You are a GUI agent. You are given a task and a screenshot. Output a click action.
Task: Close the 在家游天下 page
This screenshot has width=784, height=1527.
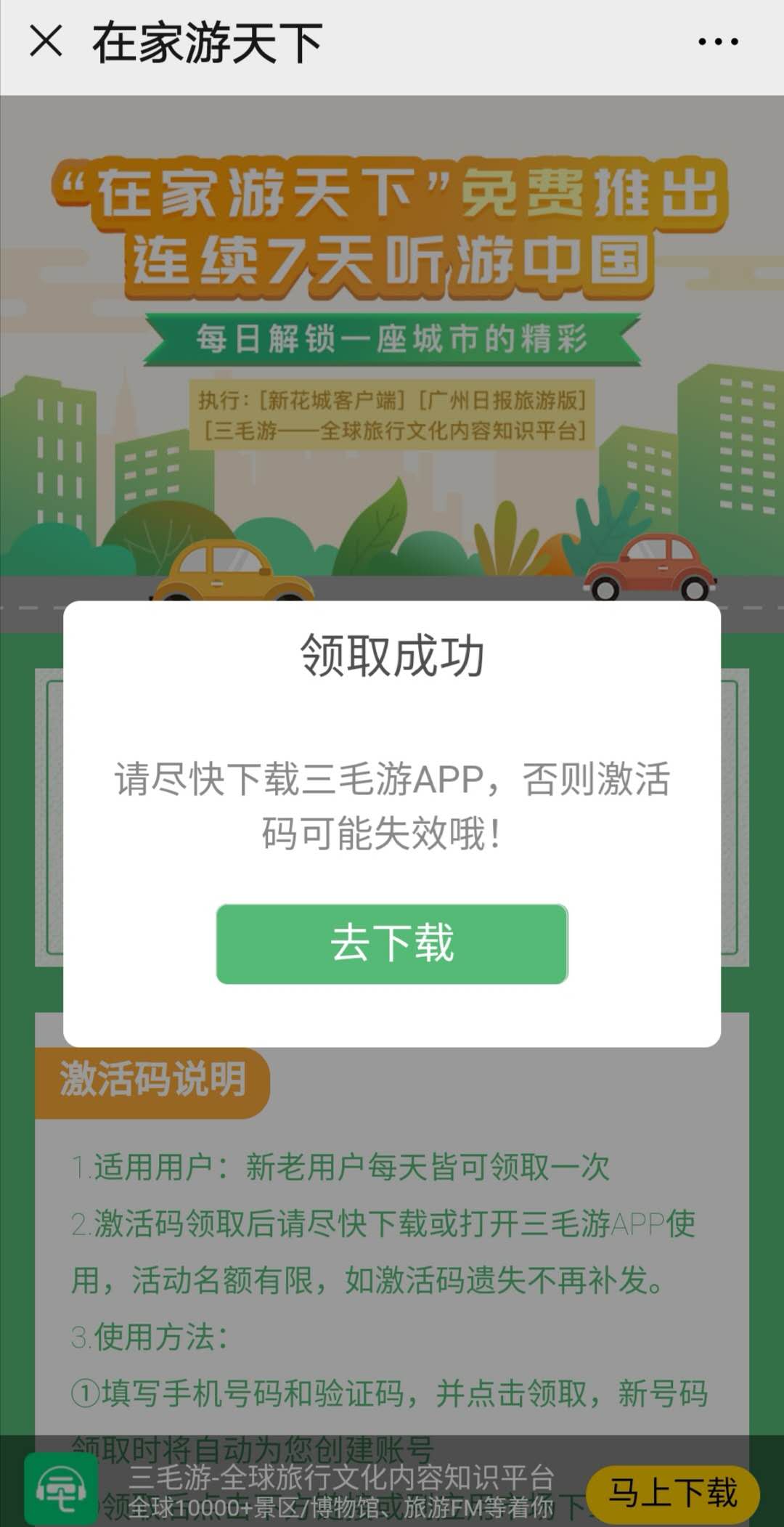pos(46,41)
